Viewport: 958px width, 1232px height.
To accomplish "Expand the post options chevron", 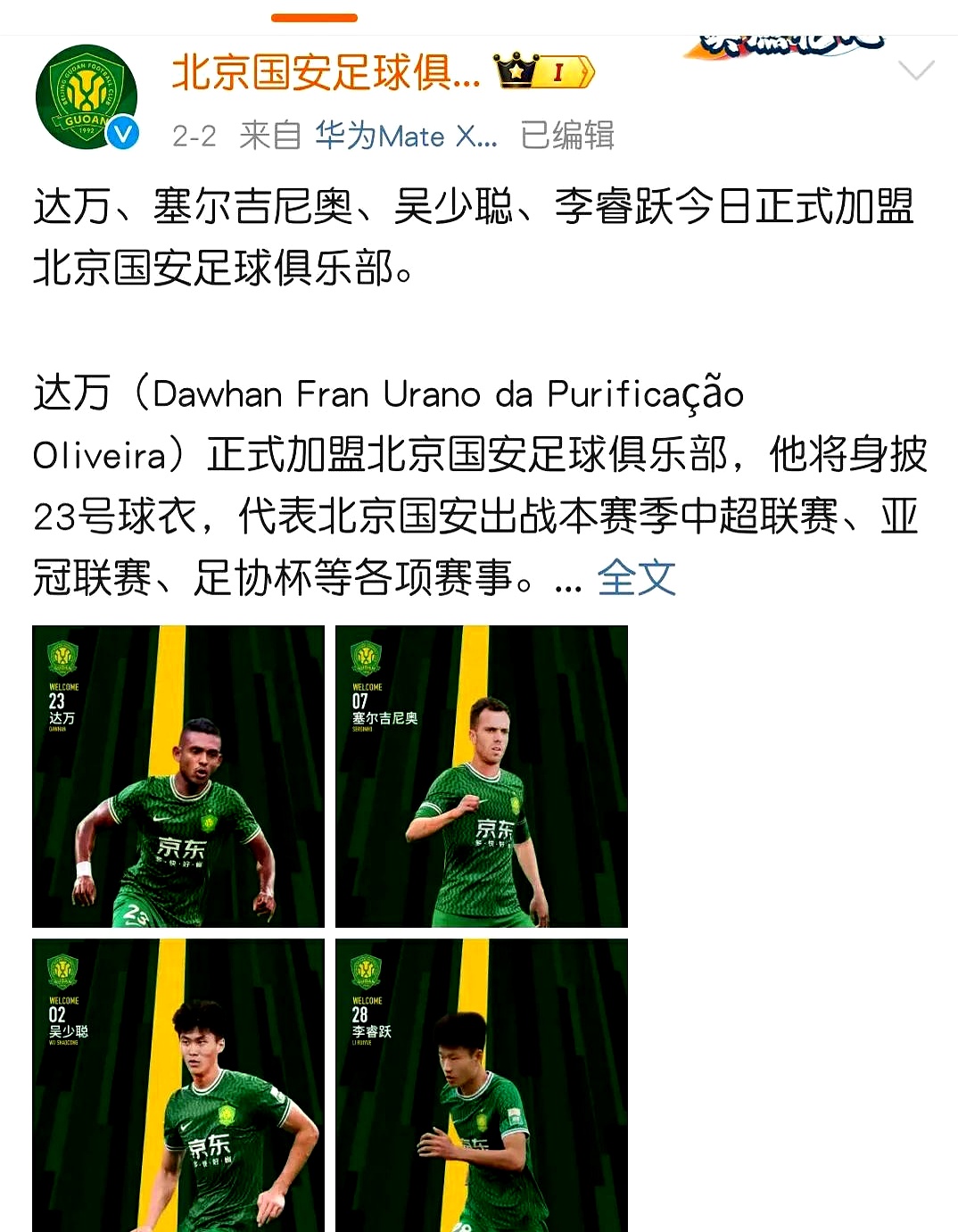I will point(916,70).
